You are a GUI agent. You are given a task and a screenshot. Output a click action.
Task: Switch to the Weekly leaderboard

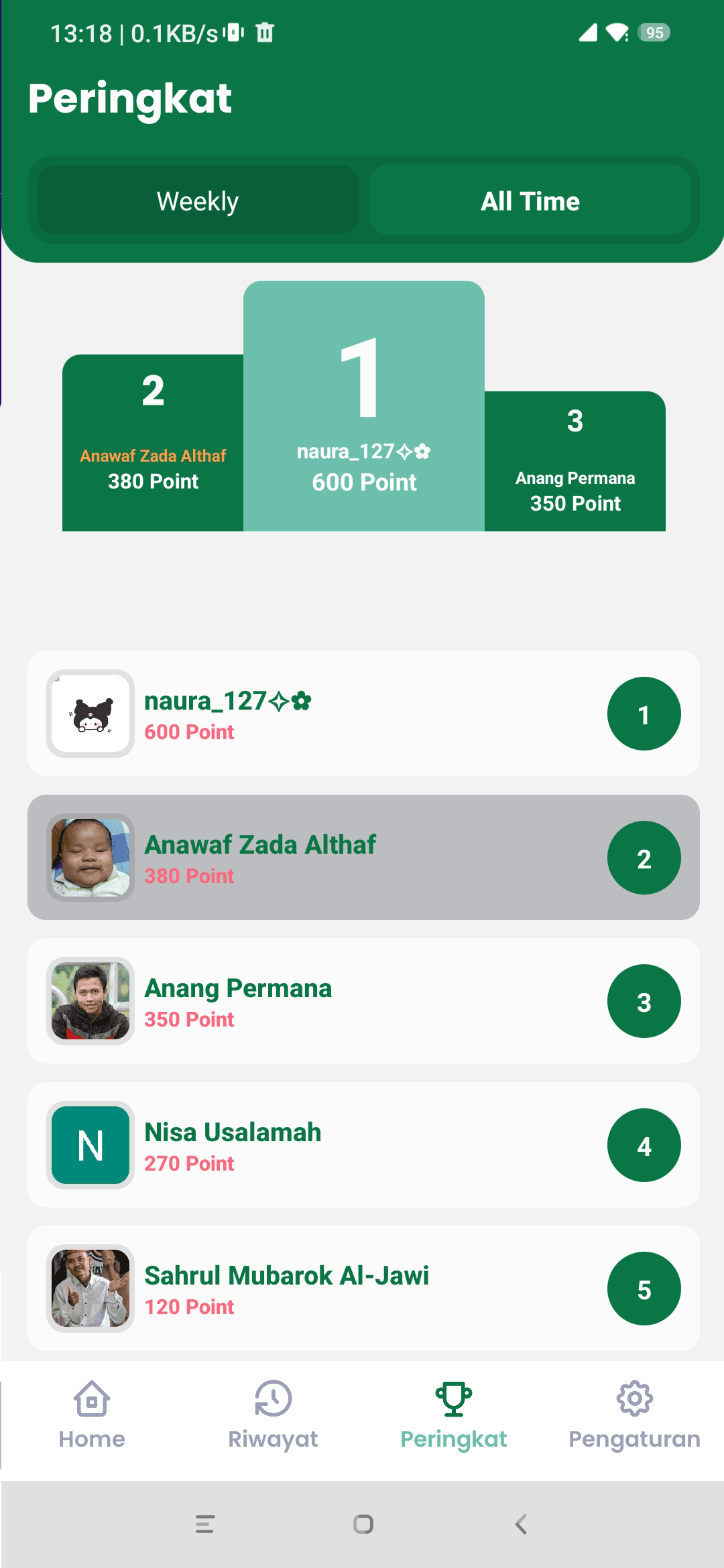[197, 201]
